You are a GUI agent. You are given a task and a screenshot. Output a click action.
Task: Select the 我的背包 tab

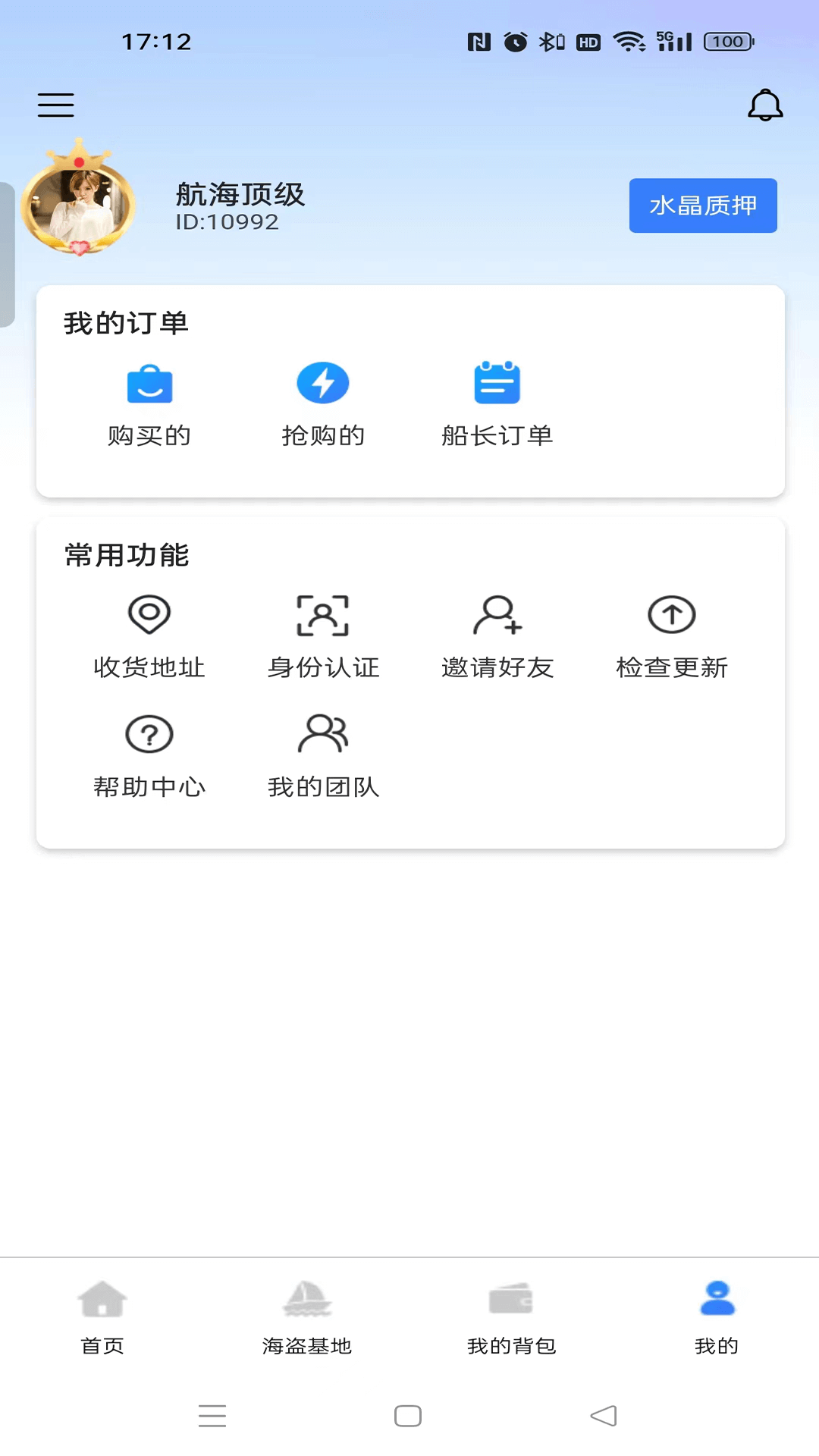[x=512, y=1317]
